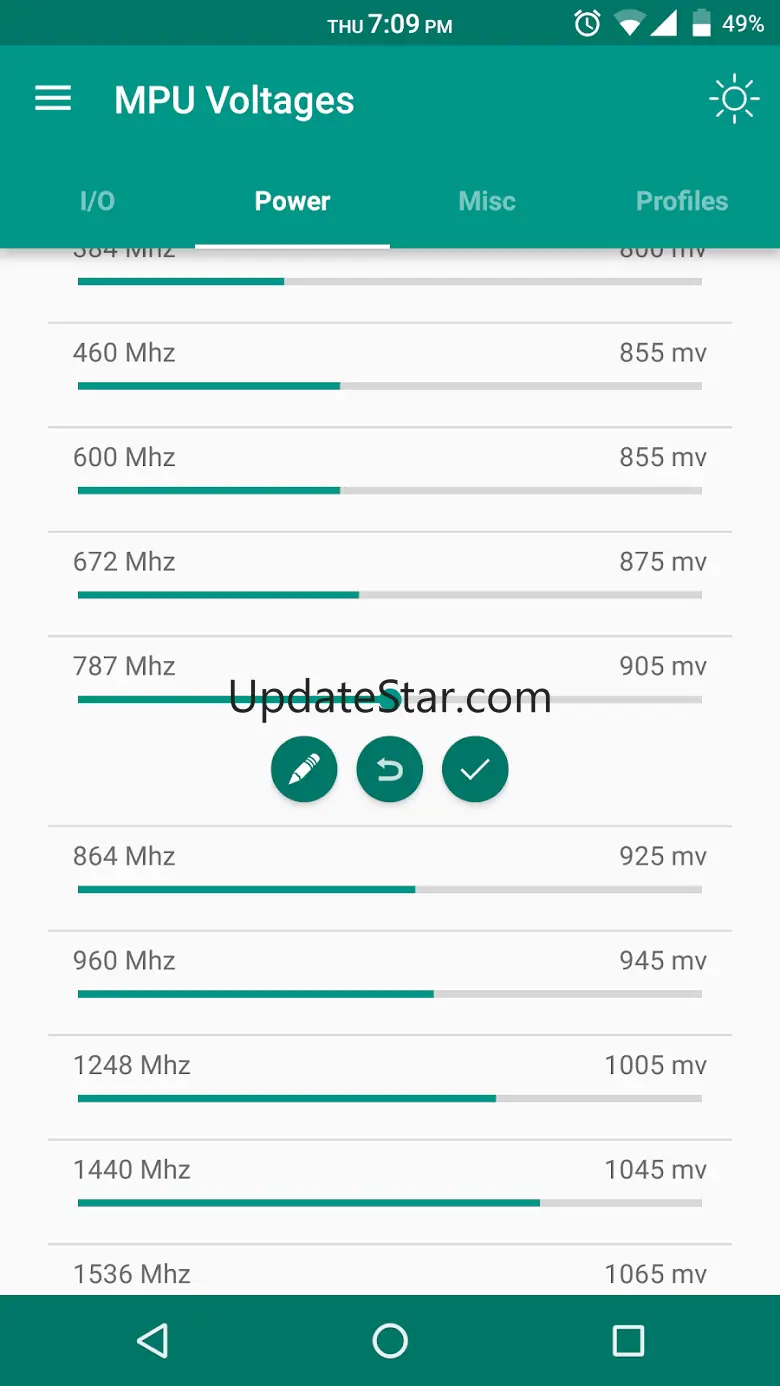Viewport: 780px width, 1386px height.
Task: Select the 1248 Mhz voltage slider
Action: pos(390,1098)
